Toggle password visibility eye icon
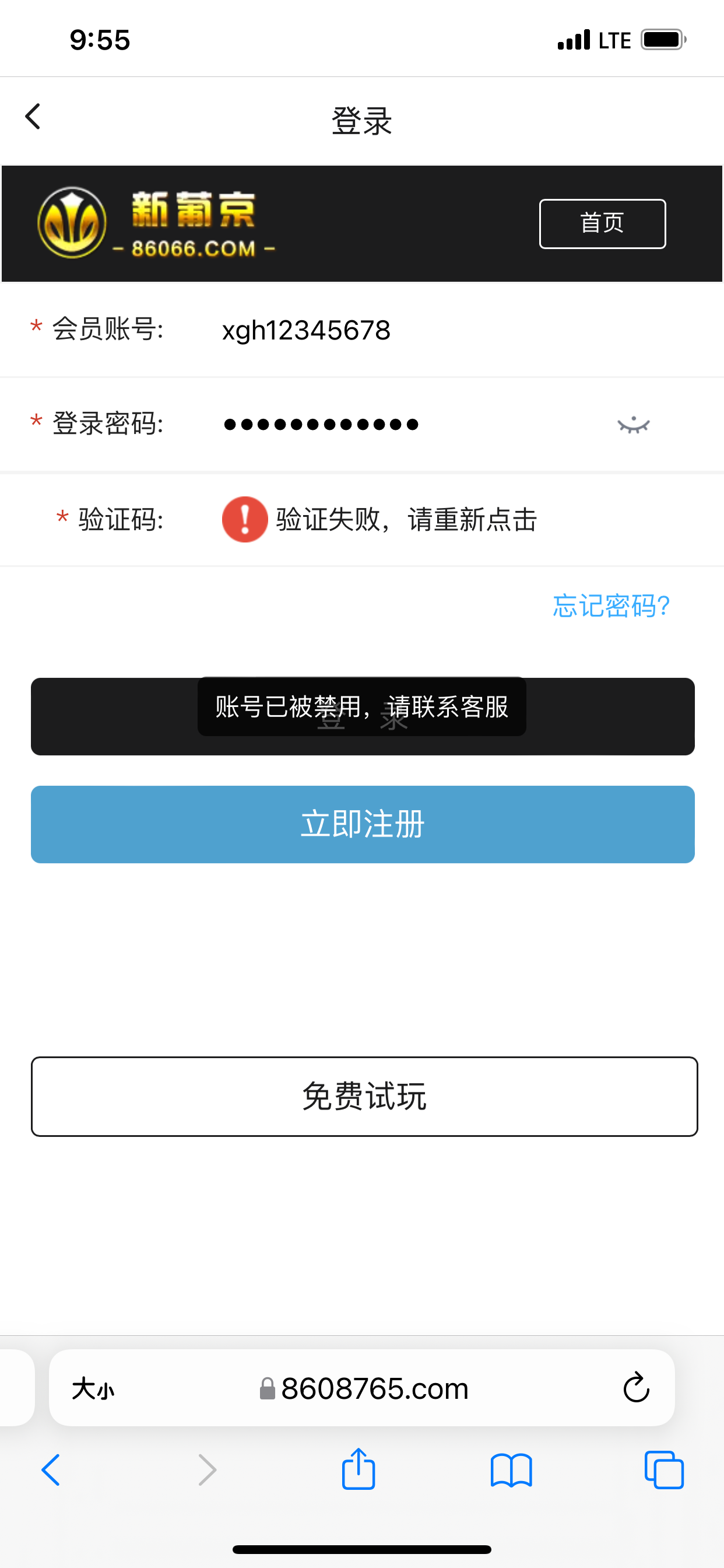Viewport: 724px width, 1568px height. point(633,424)
